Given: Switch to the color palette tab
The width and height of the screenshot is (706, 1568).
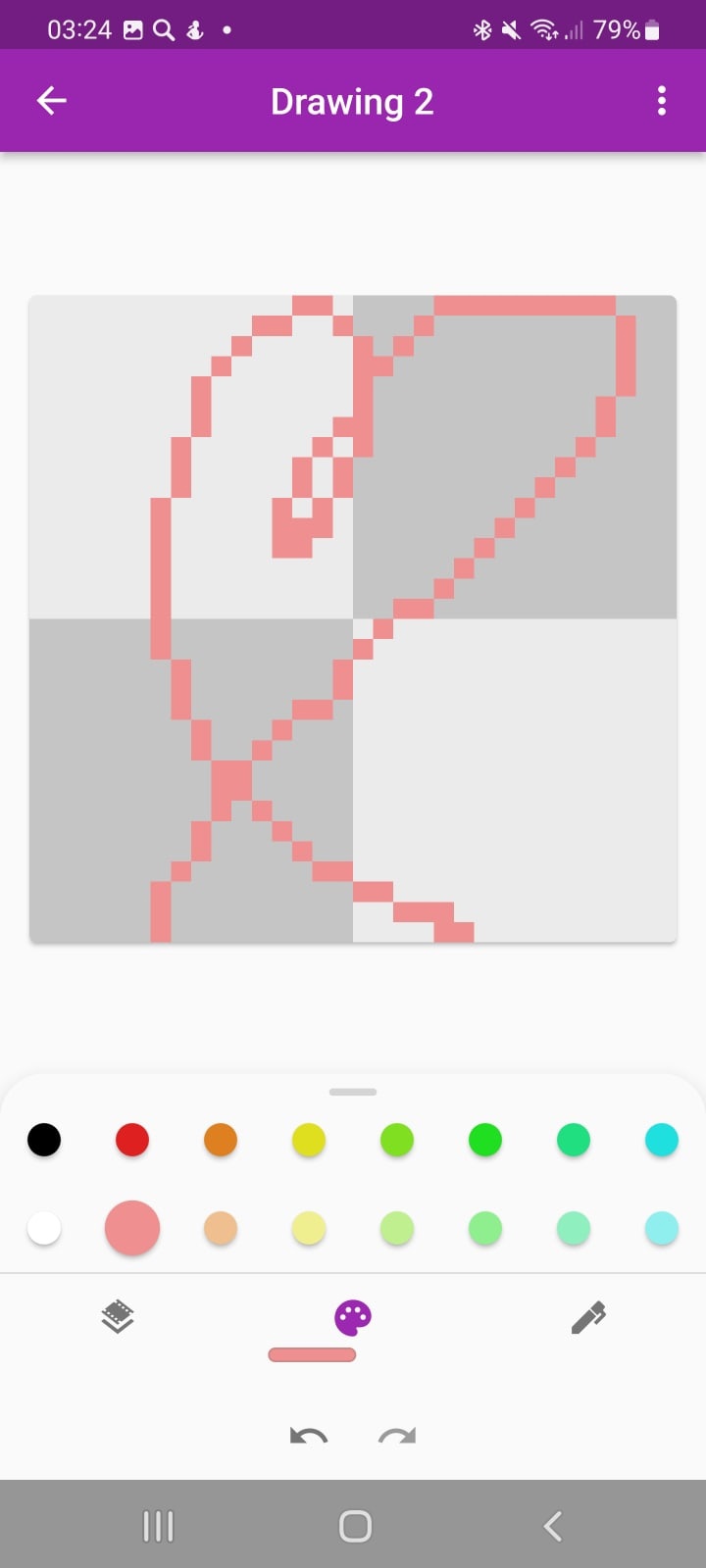Looking at the screenshot, I should 353,1318.
